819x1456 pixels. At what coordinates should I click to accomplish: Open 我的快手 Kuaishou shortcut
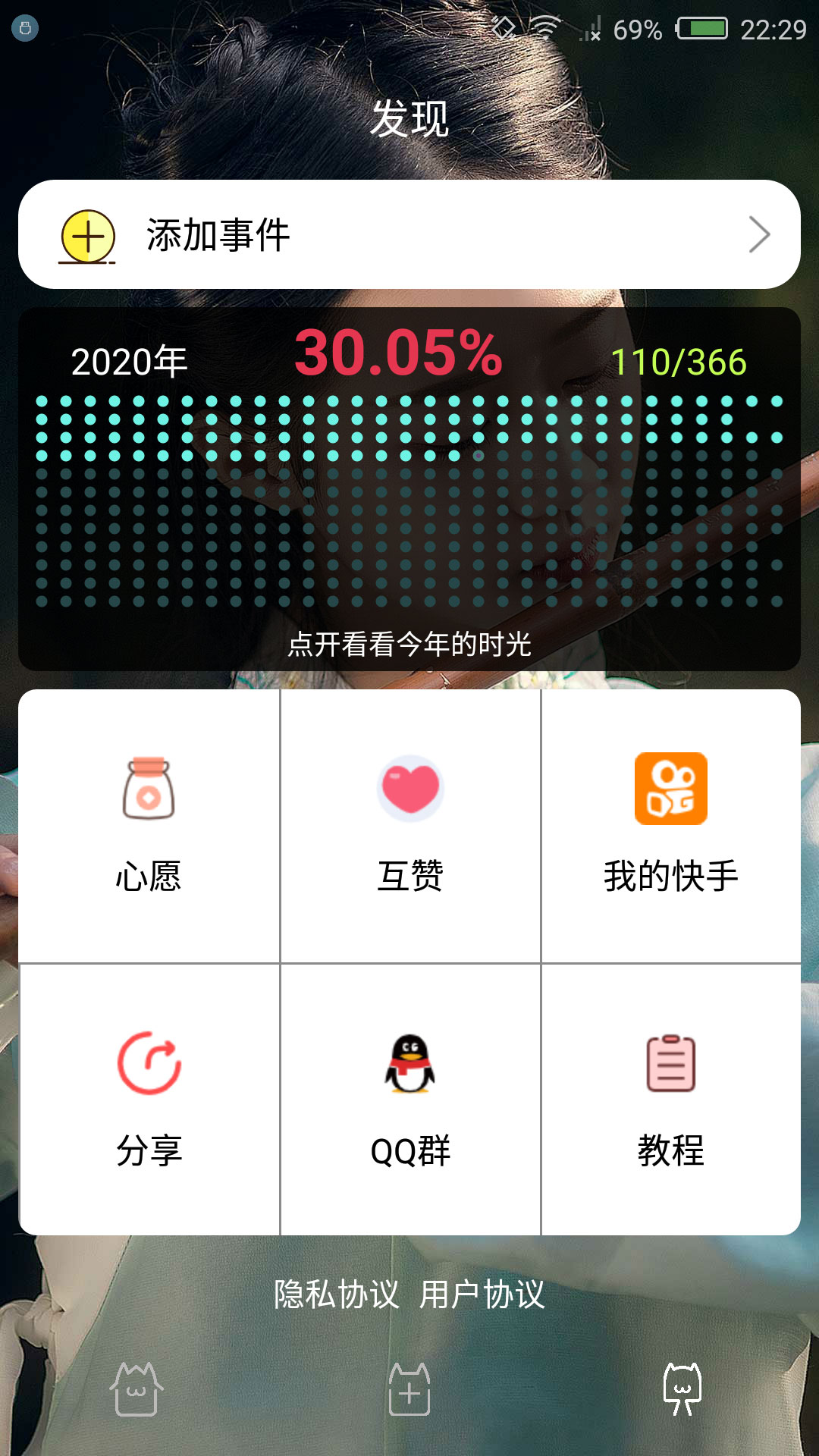pos(669,789)
